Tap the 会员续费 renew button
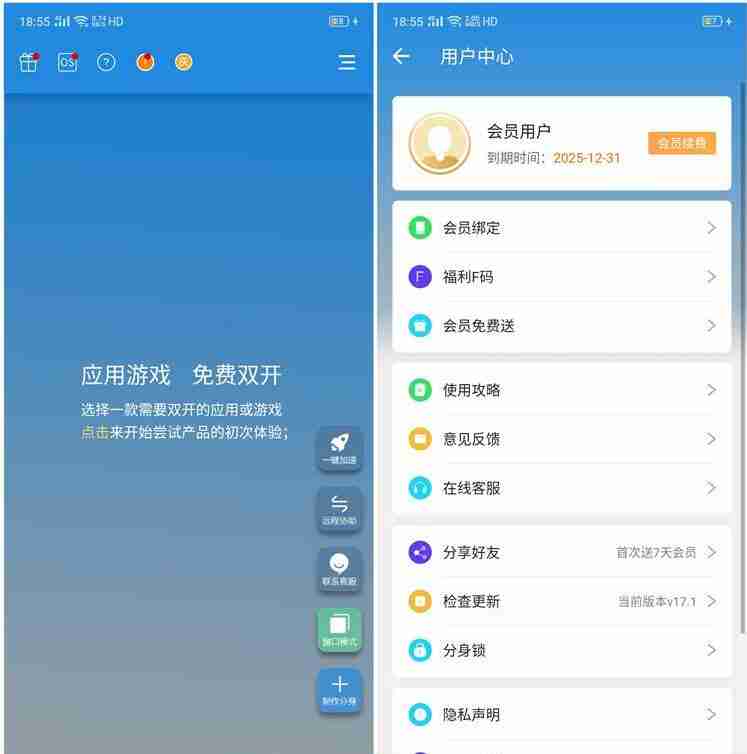The width and height of the screenshot is (747, 754). (x=681, y=143)
